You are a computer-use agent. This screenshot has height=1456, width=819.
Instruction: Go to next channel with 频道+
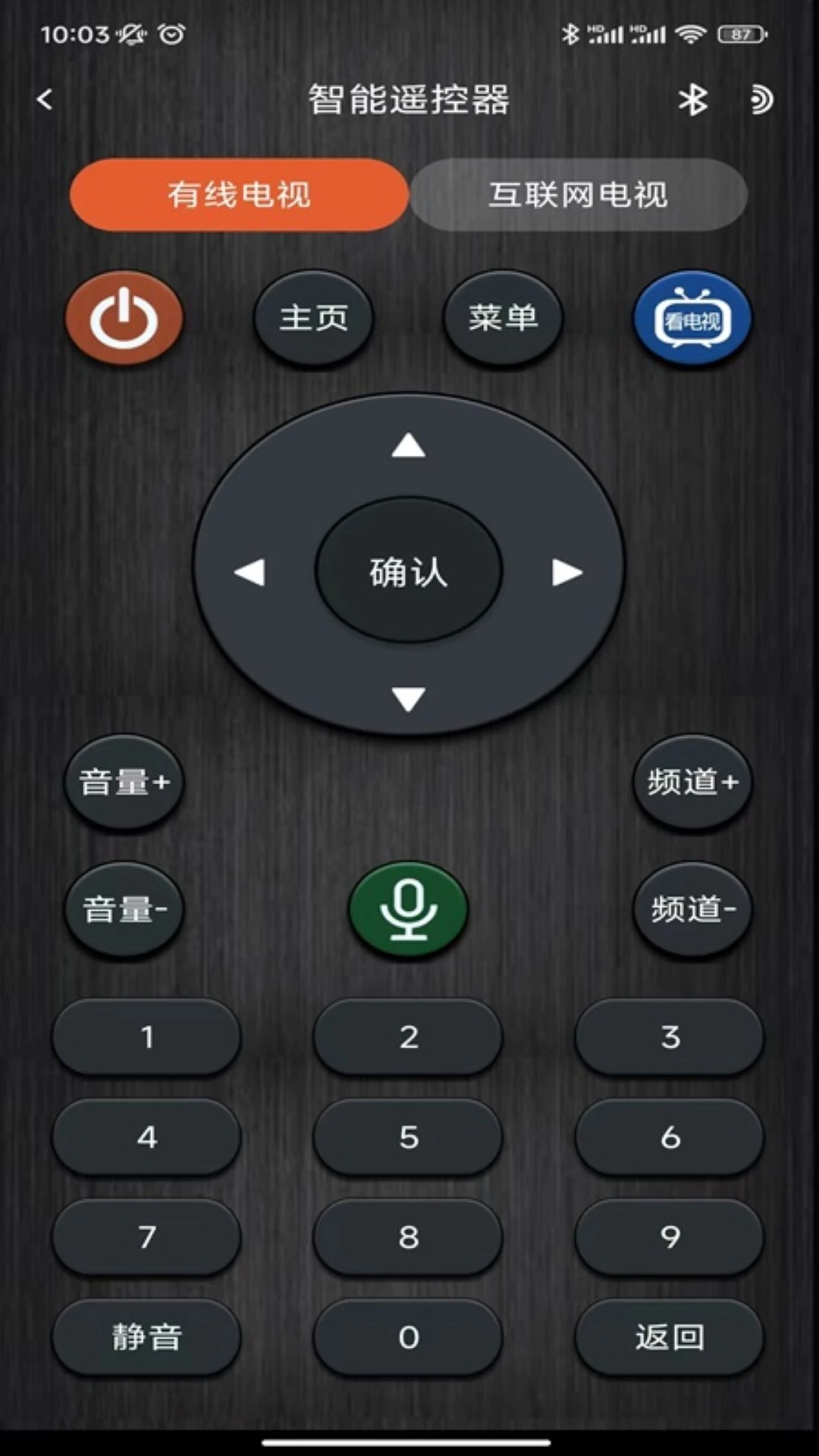point(692,782)
